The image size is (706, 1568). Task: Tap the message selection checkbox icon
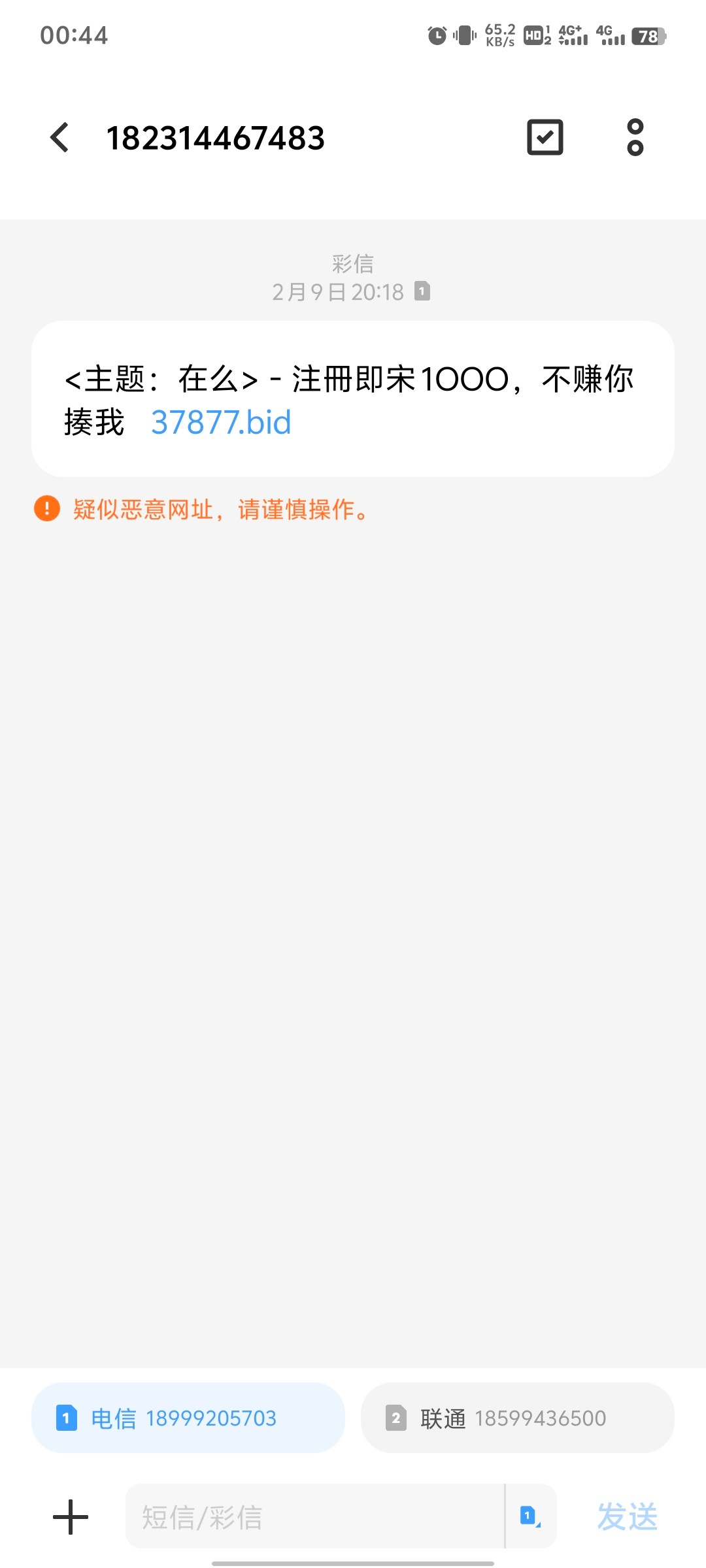coord(545,137)
